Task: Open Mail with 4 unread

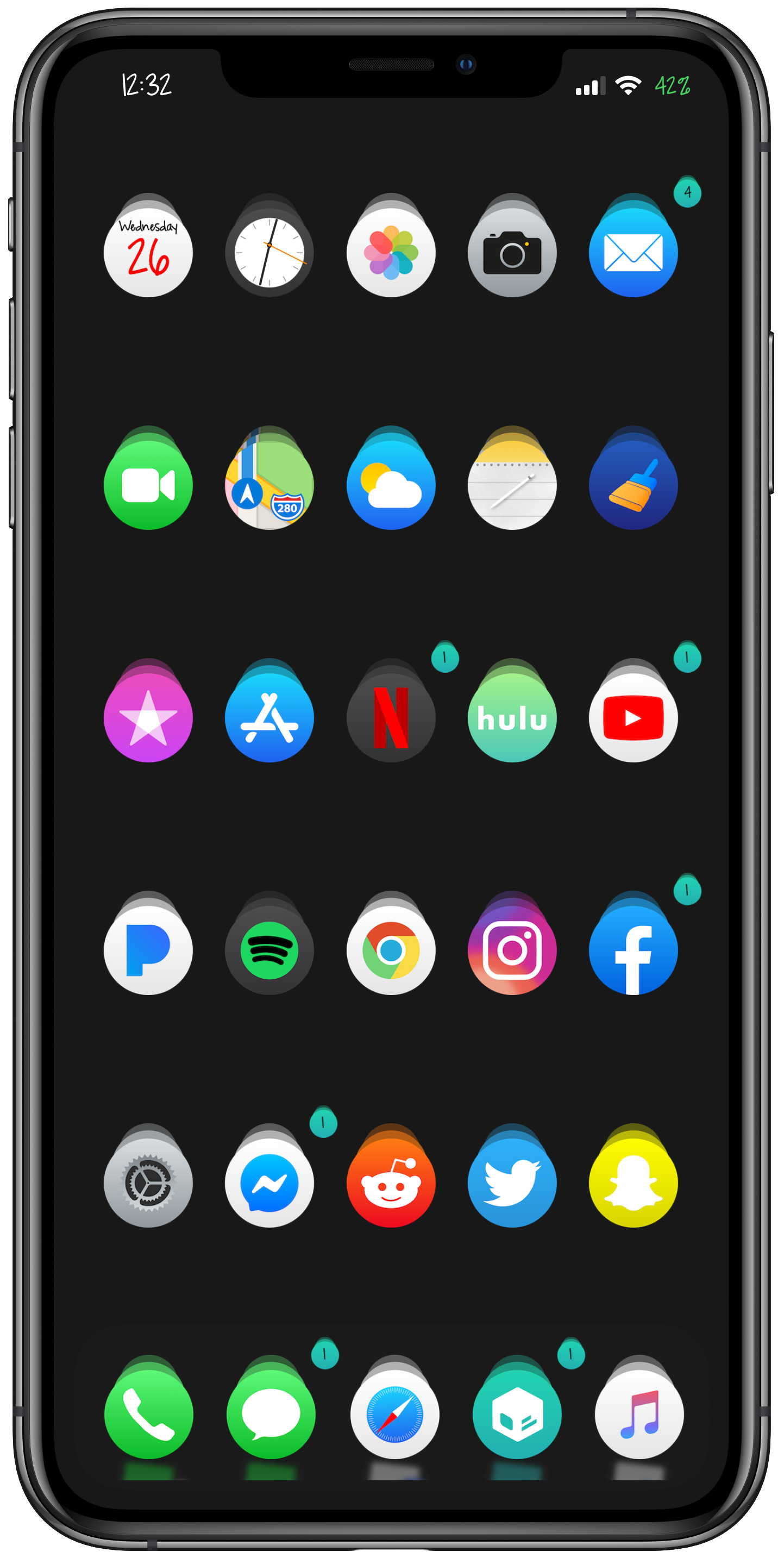Action: pos(633,252)
